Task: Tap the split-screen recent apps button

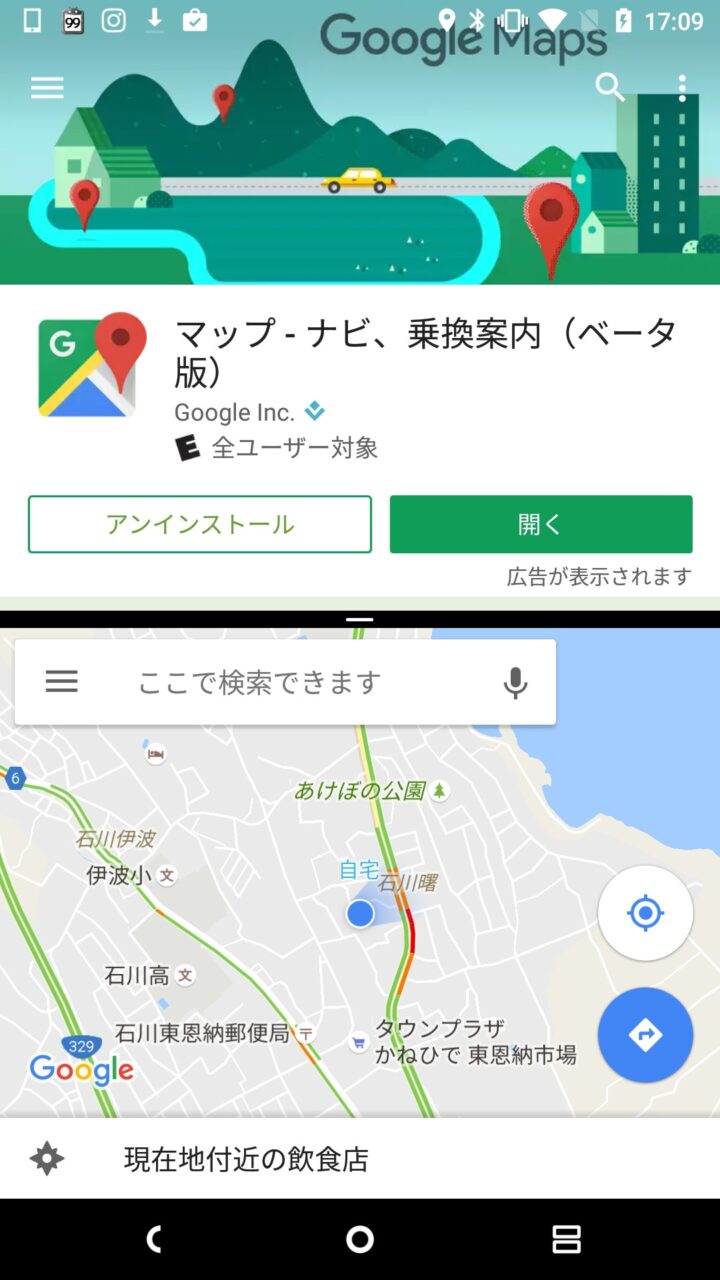Action: click(x=566, y=1240)
